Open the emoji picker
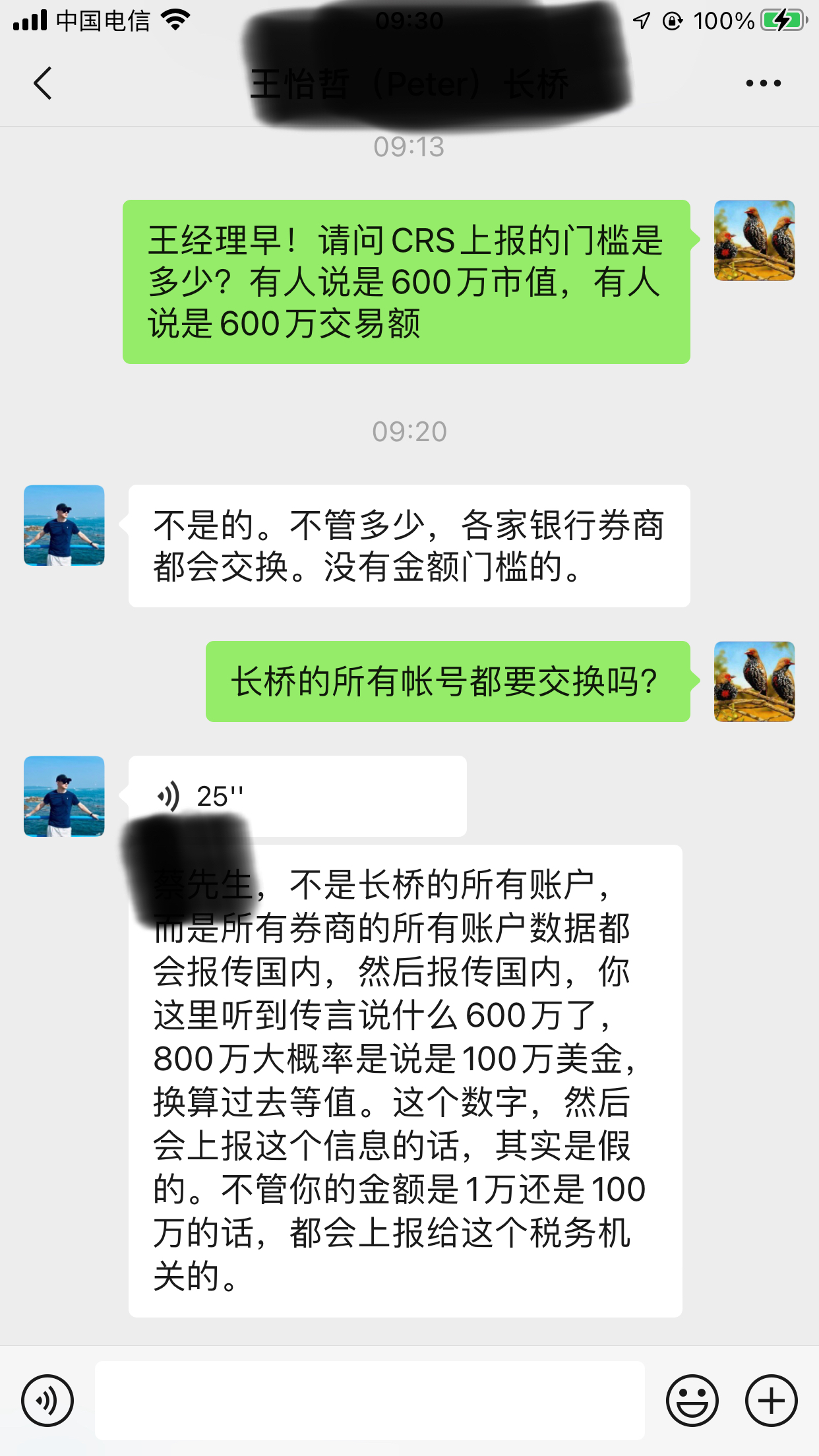The width and height of the screenshot is (819, 1456). 692,1401
